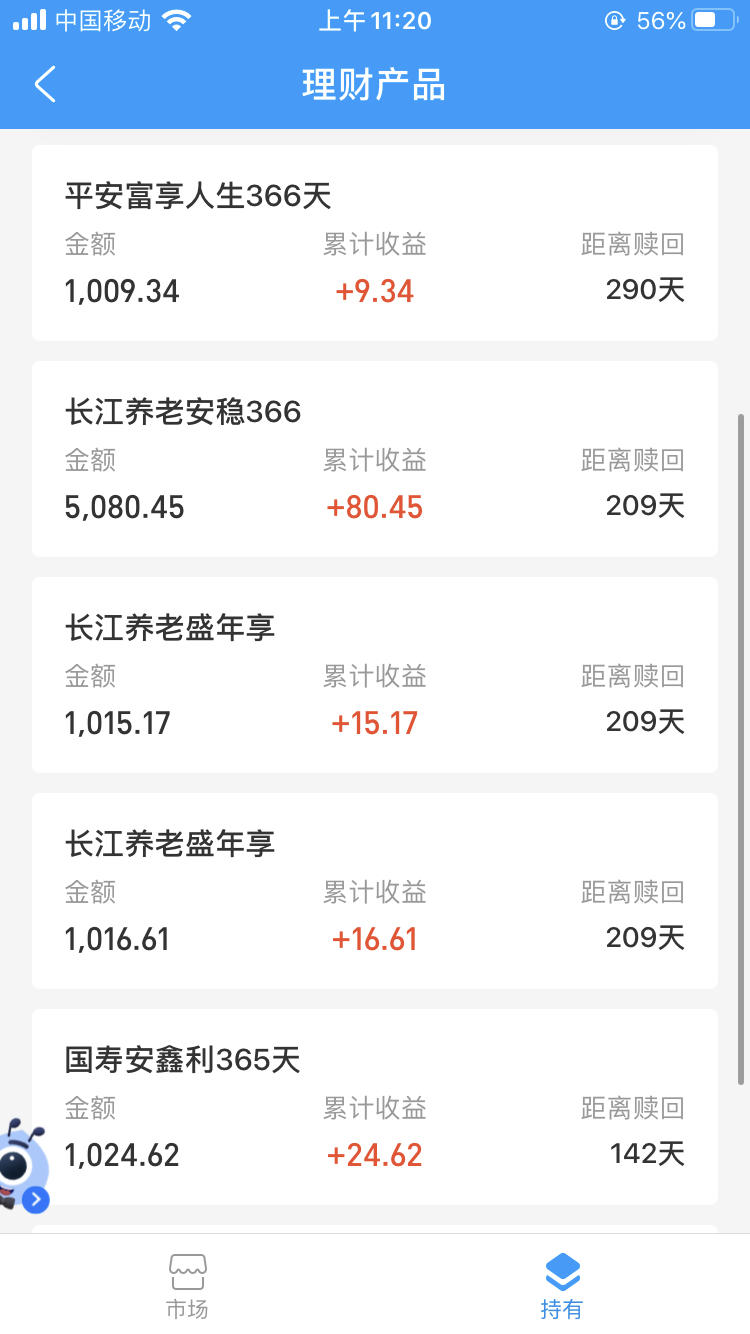Go back using the top-left arrow
Image resolution: width=750 pixels, height=1334 pixels.
45,85
